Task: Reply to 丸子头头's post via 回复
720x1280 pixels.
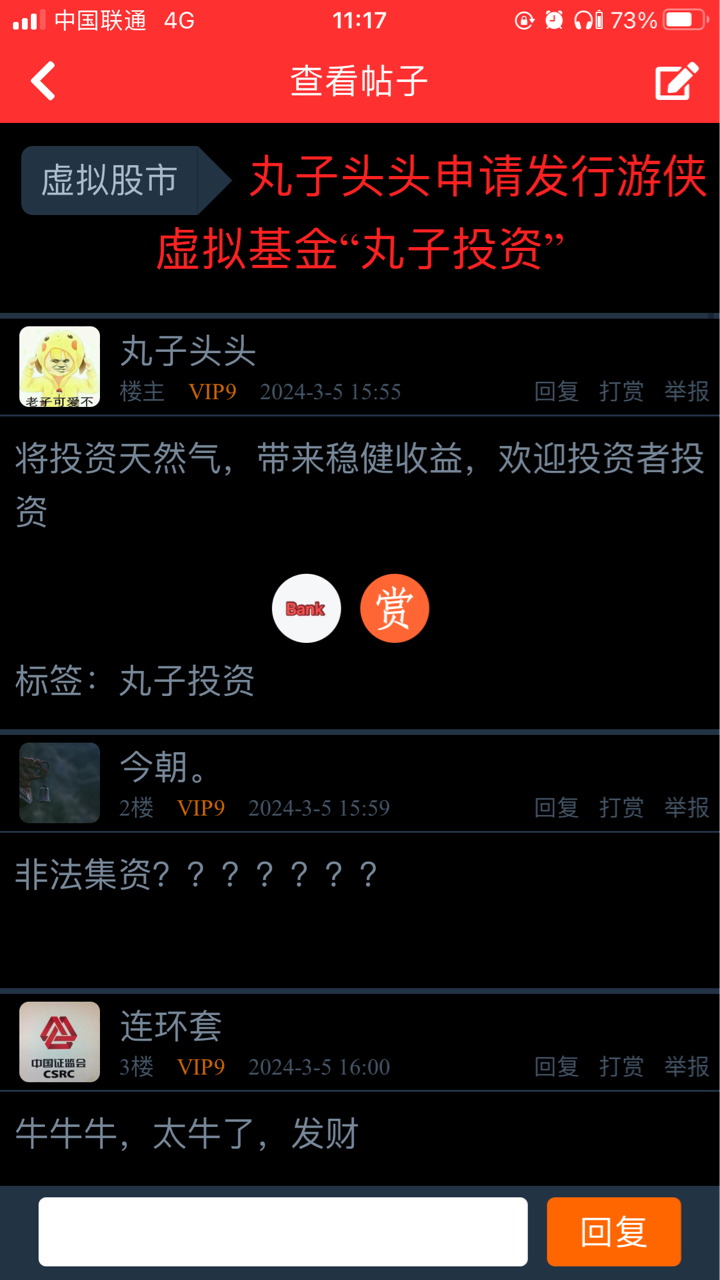Action: pos(557,392)
